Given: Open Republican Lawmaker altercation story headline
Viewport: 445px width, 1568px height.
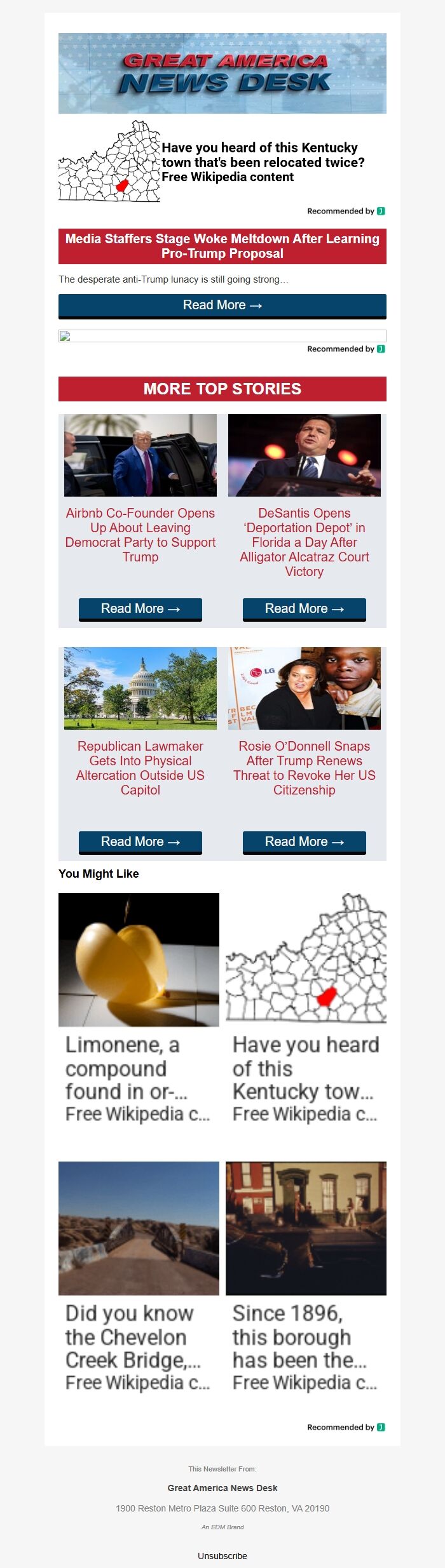Looking at the screenshot, I should click(x=140, y=768).
